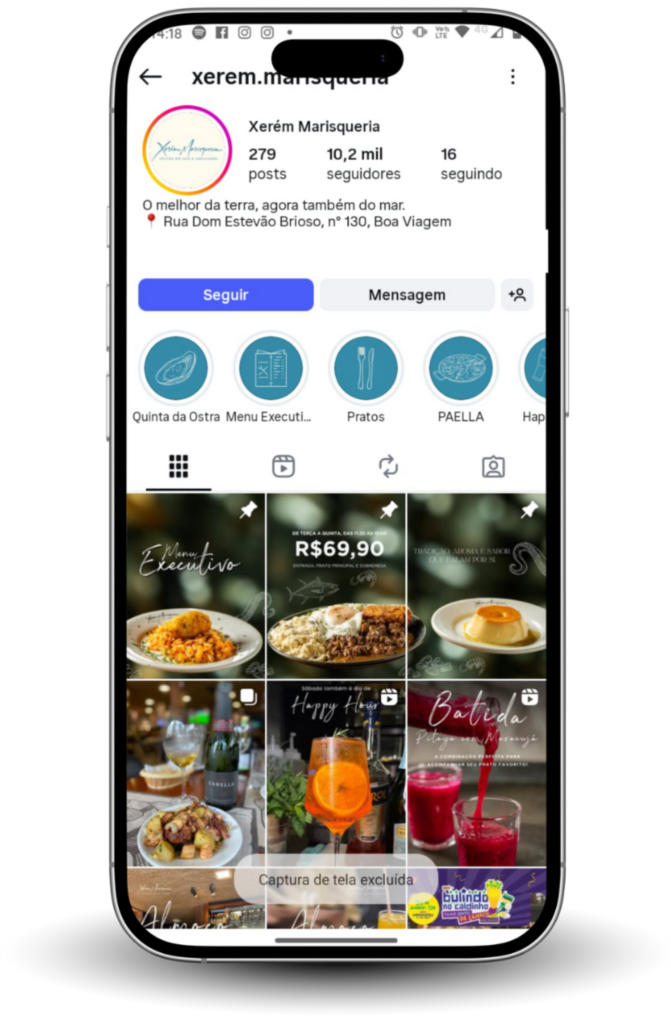View the PAELLA highlight
Screen dimensions: 671x1024
coord(460,369)
